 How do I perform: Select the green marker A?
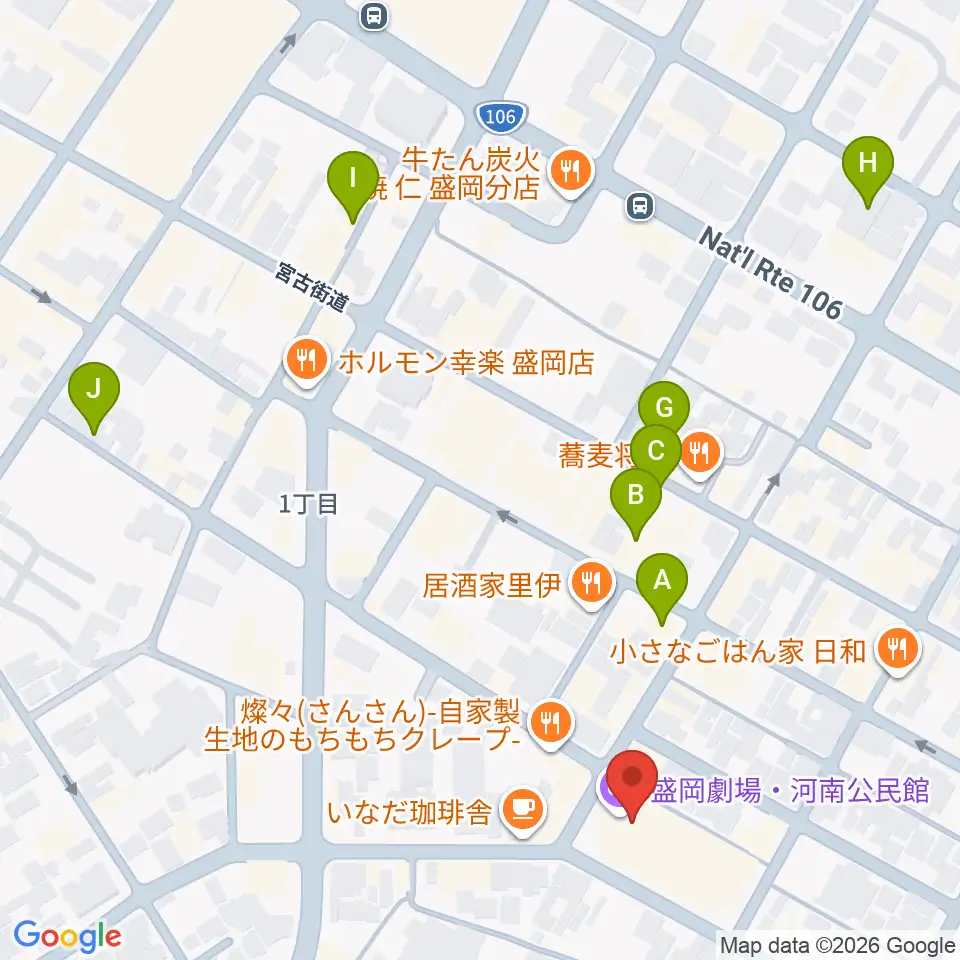[662, 588]
